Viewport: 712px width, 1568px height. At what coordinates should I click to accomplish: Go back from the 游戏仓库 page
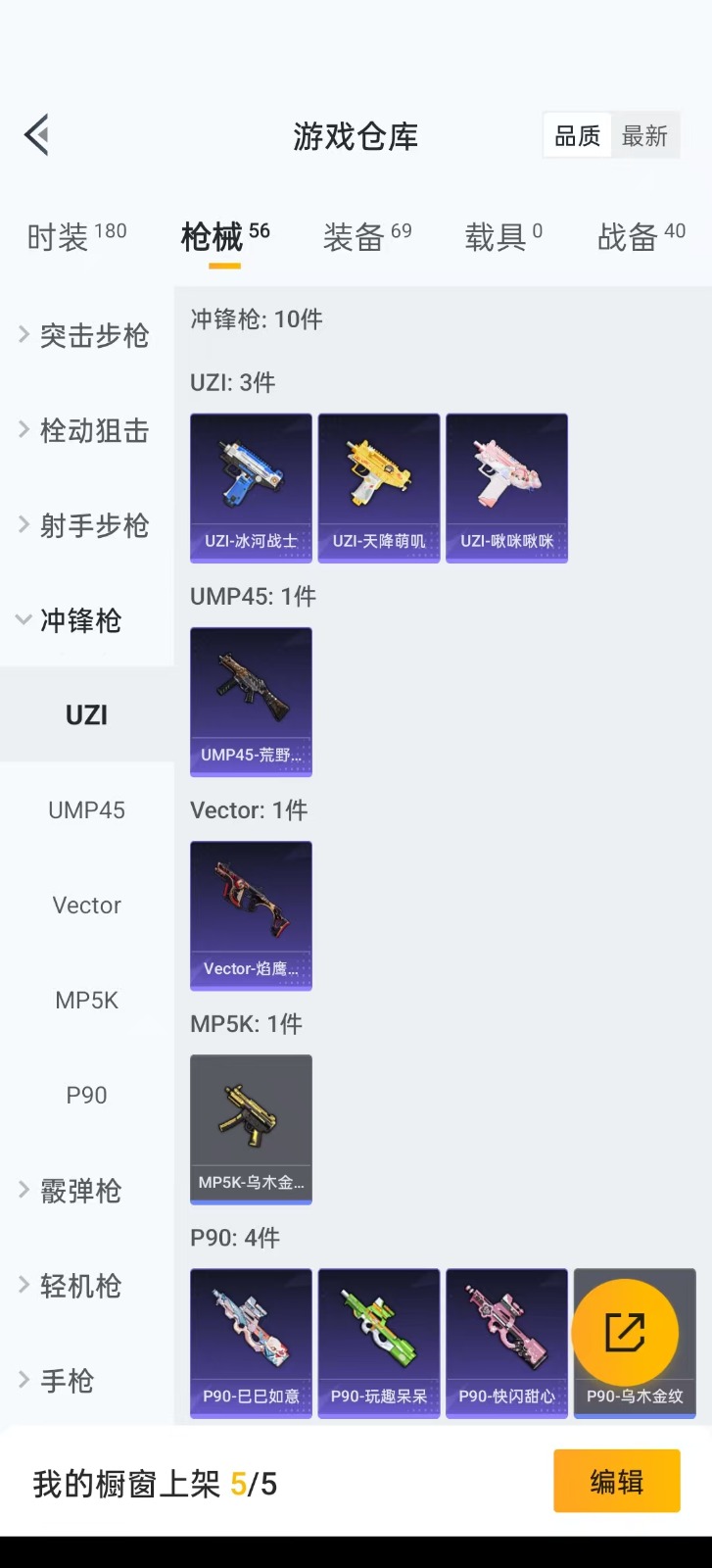point(37,135)
